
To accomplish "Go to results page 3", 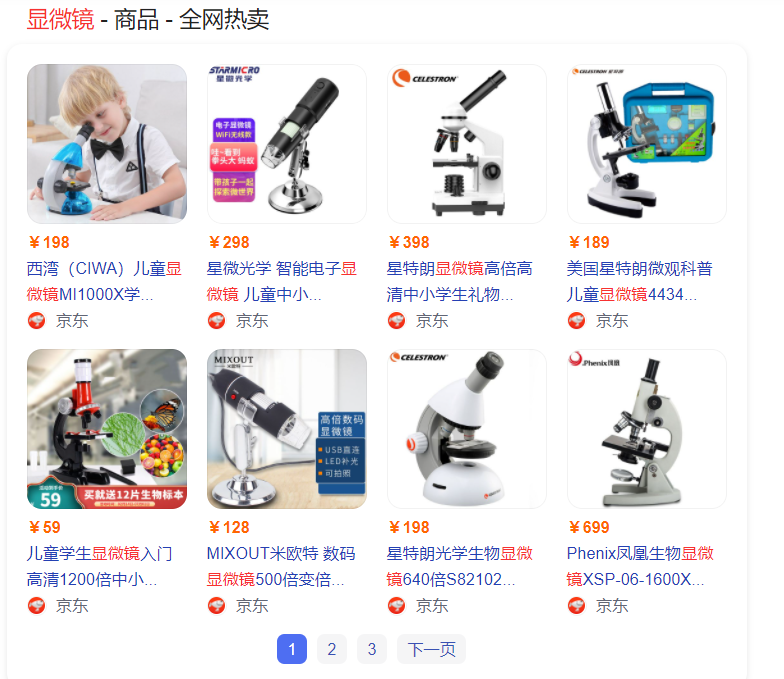I will point(371,650).
